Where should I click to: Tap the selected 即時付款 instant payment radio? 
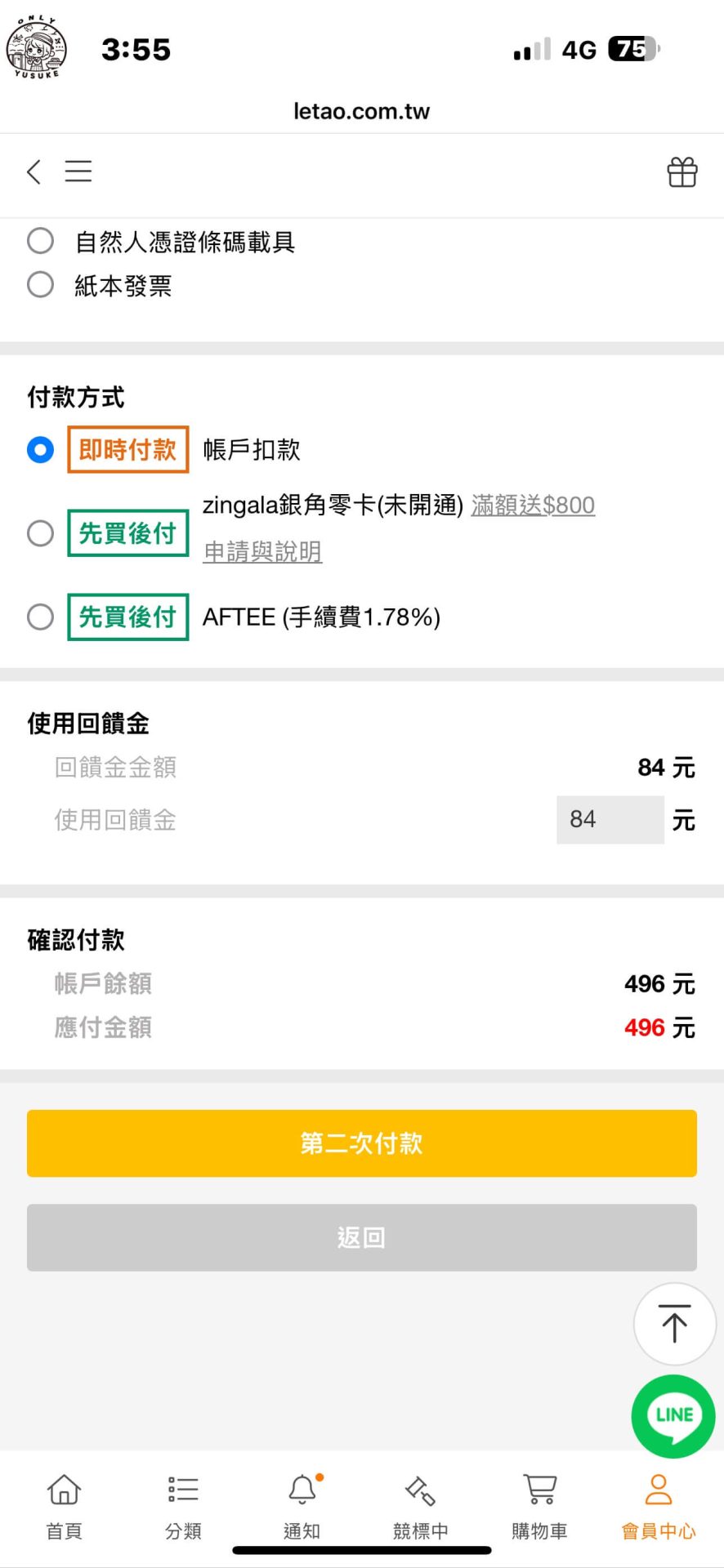(x=38, y=450)
